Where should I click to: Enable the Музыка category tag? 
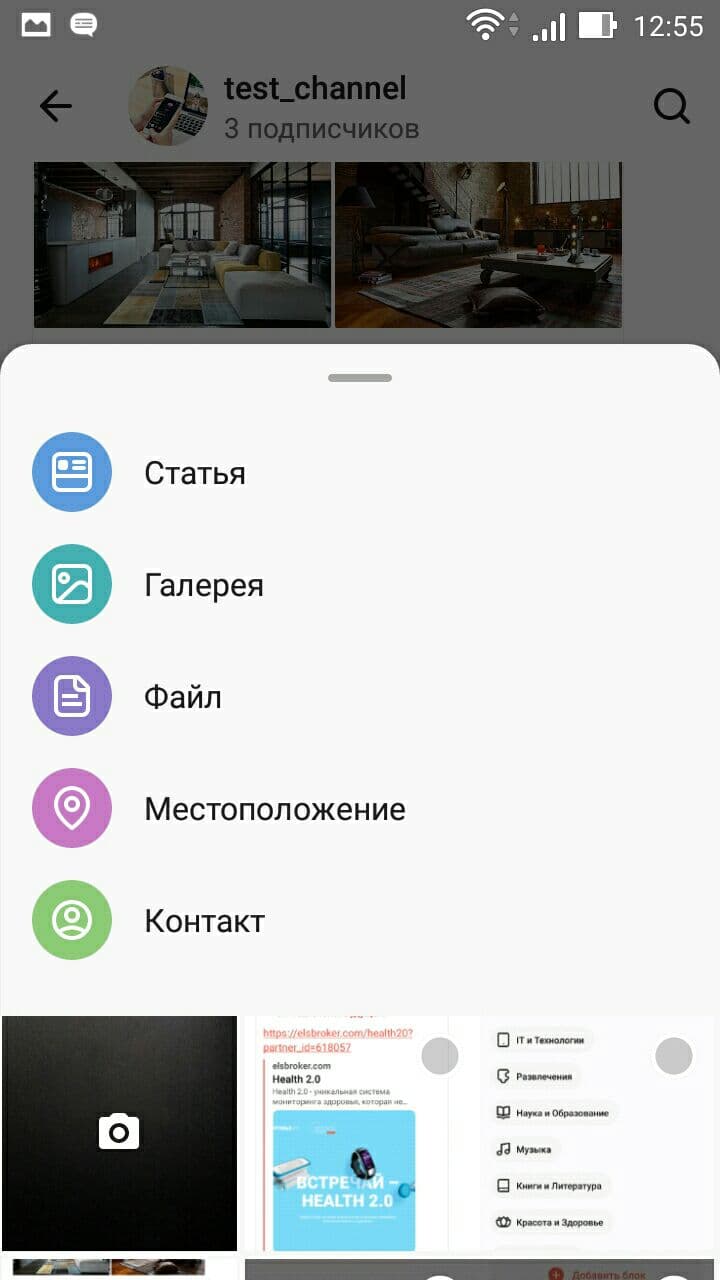click(530, 1148)
